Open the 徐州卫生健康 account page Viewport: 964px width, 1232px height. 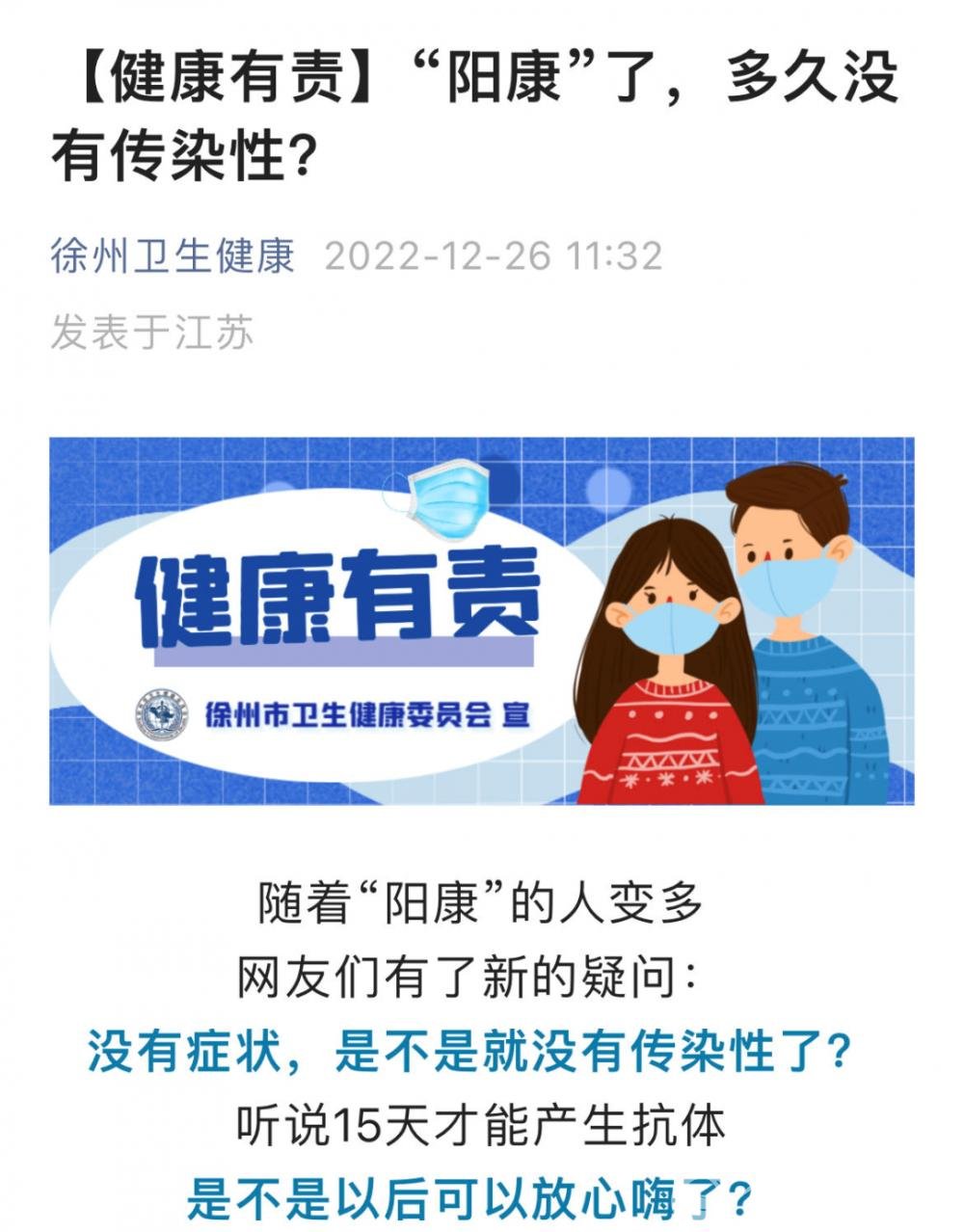pos(172,256)
